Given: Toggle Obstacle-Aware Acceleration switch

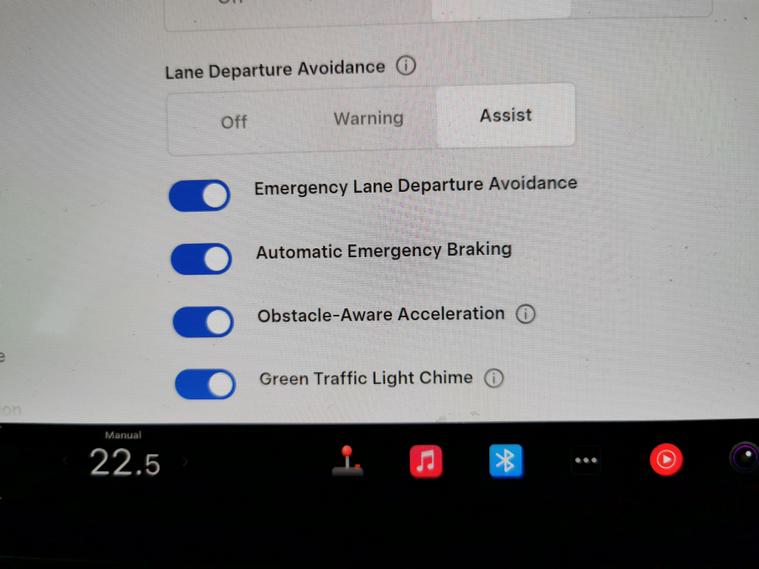Looking at the screenshot, I should (x=203, y=321).
